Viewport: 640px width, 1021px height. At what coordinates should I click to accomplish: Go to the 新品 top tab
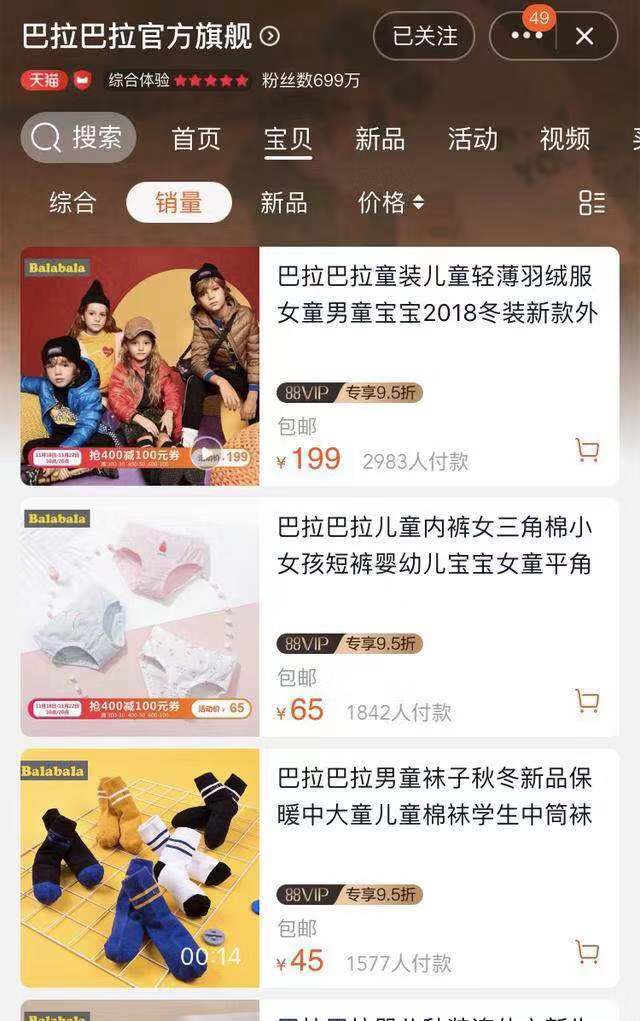pos(380,139)
